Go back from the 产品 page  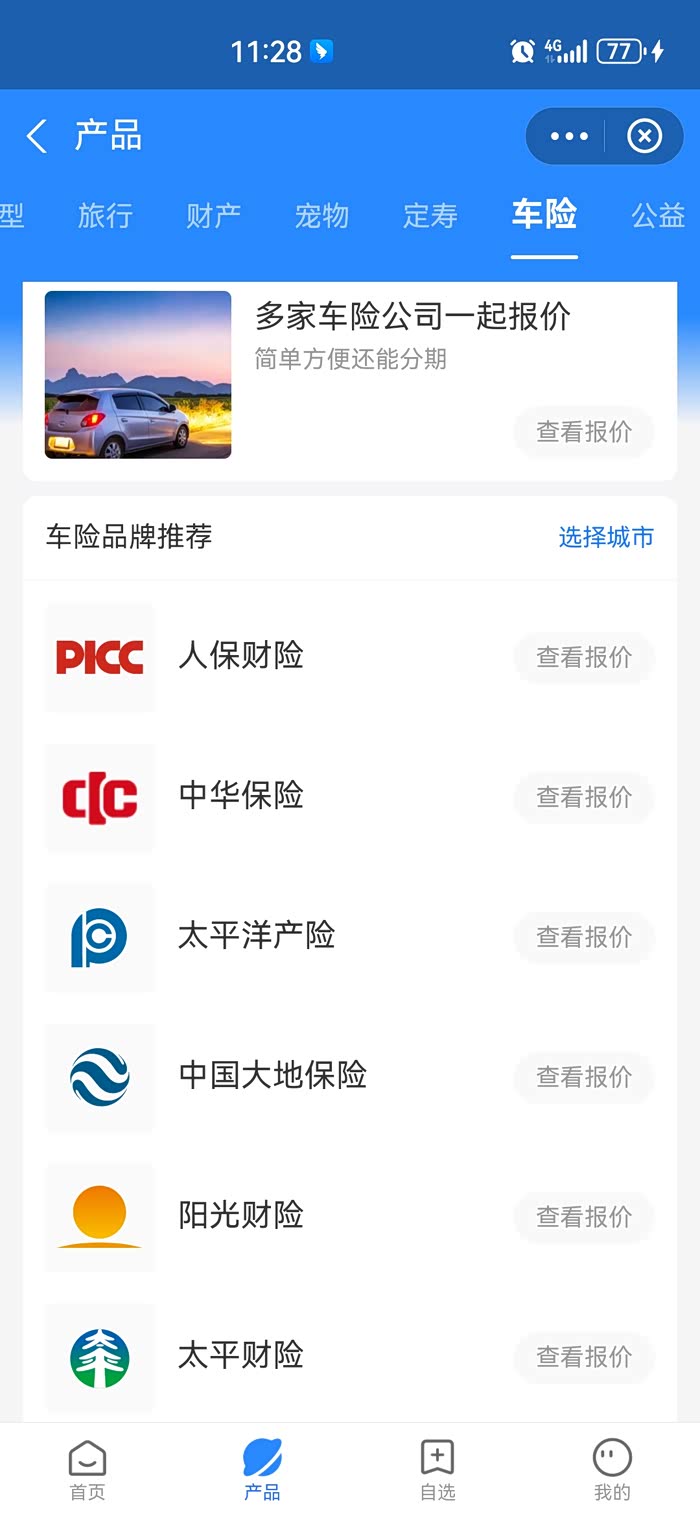tap(37, 136)
